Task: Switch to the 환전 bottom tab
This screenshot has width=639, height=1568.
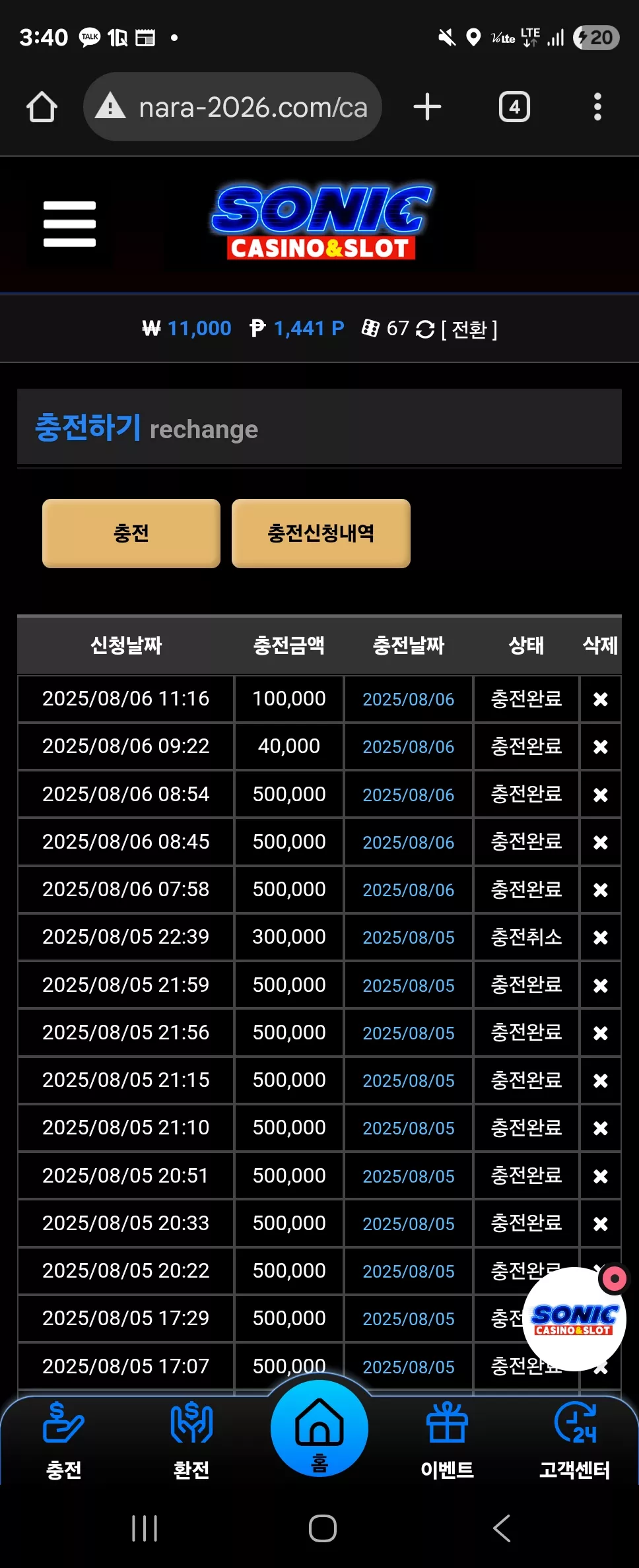Action: tap(191, 1440)
